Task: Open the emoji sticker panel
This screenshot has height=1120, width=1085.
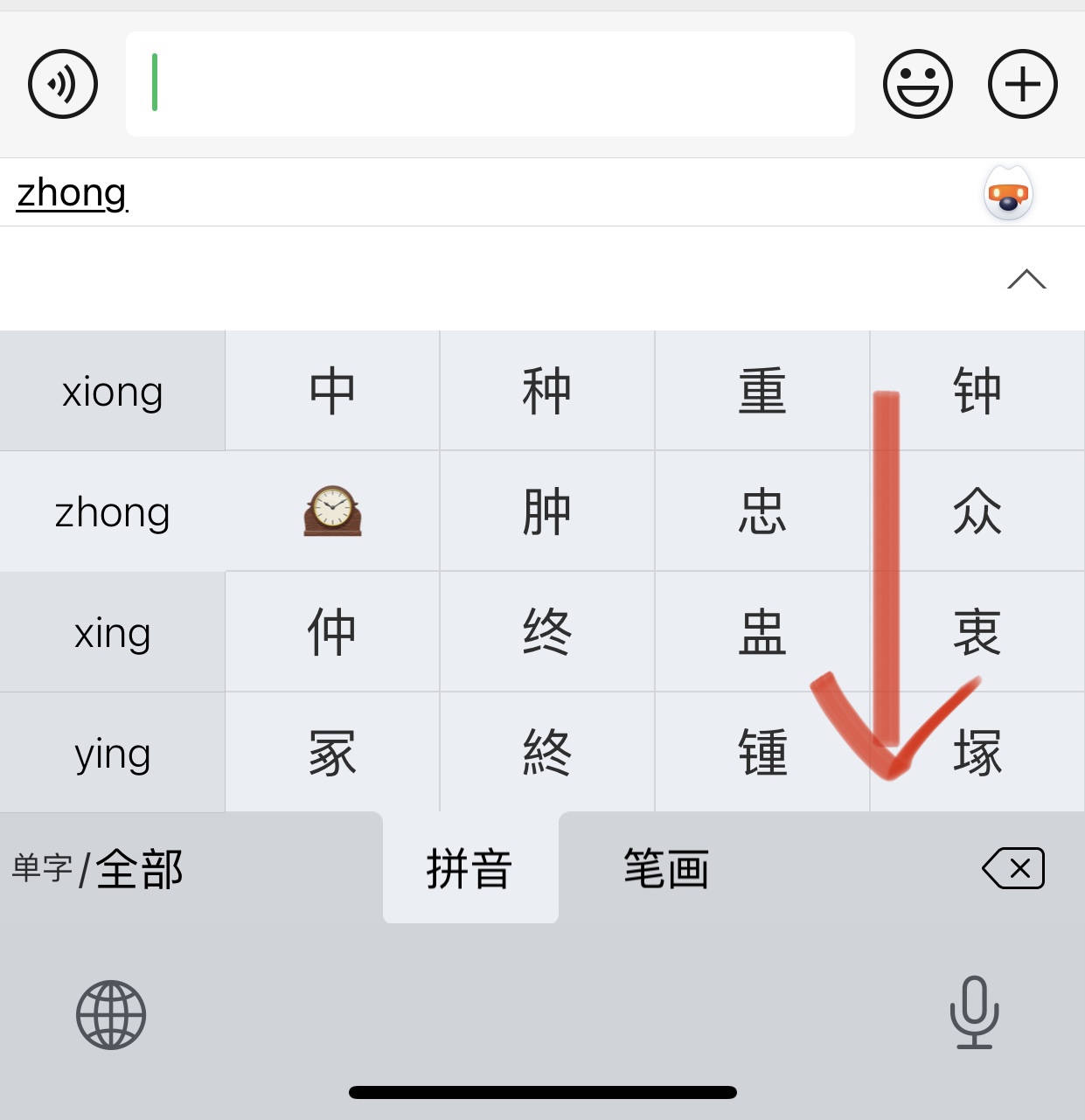Action: 917,84
